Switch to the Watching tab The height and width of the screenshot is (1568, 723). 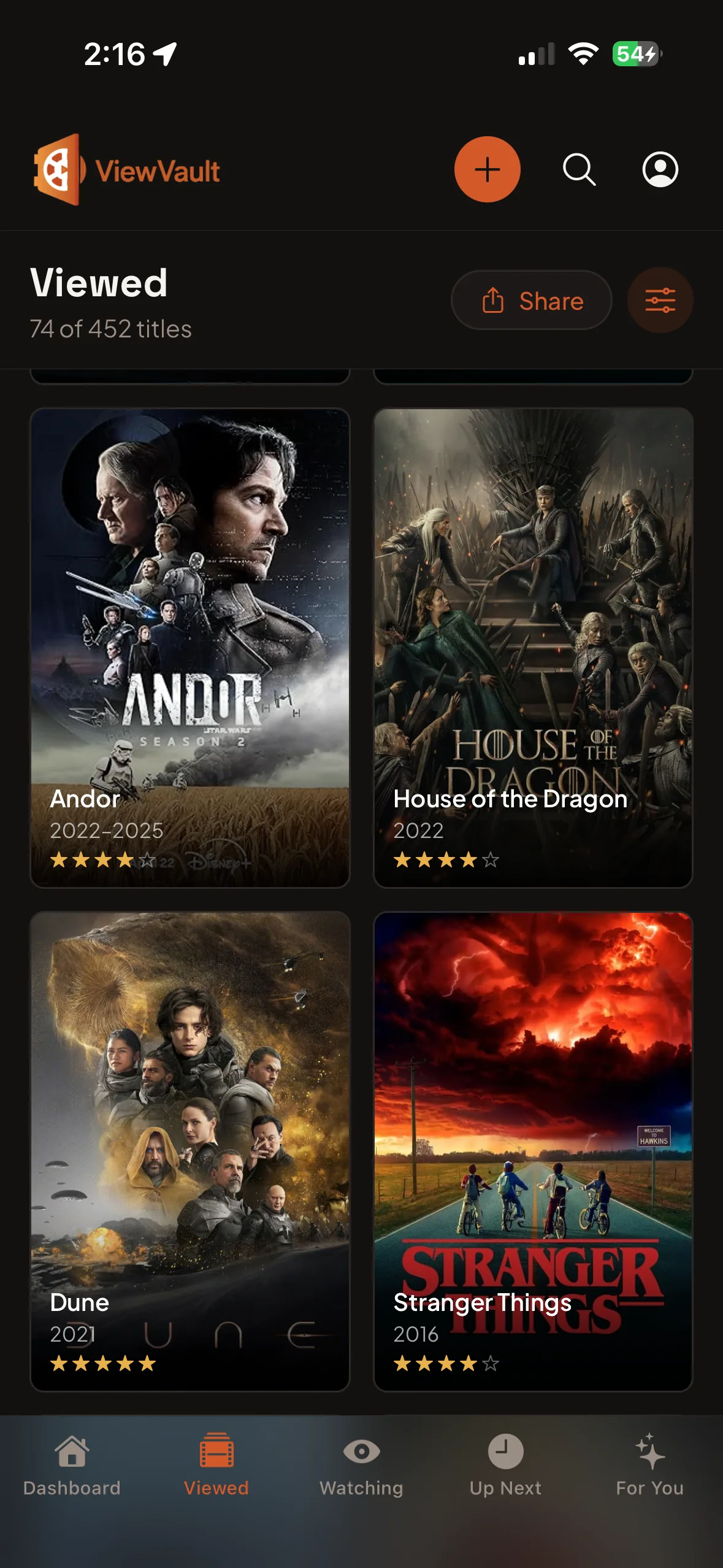coord(361,1465)
